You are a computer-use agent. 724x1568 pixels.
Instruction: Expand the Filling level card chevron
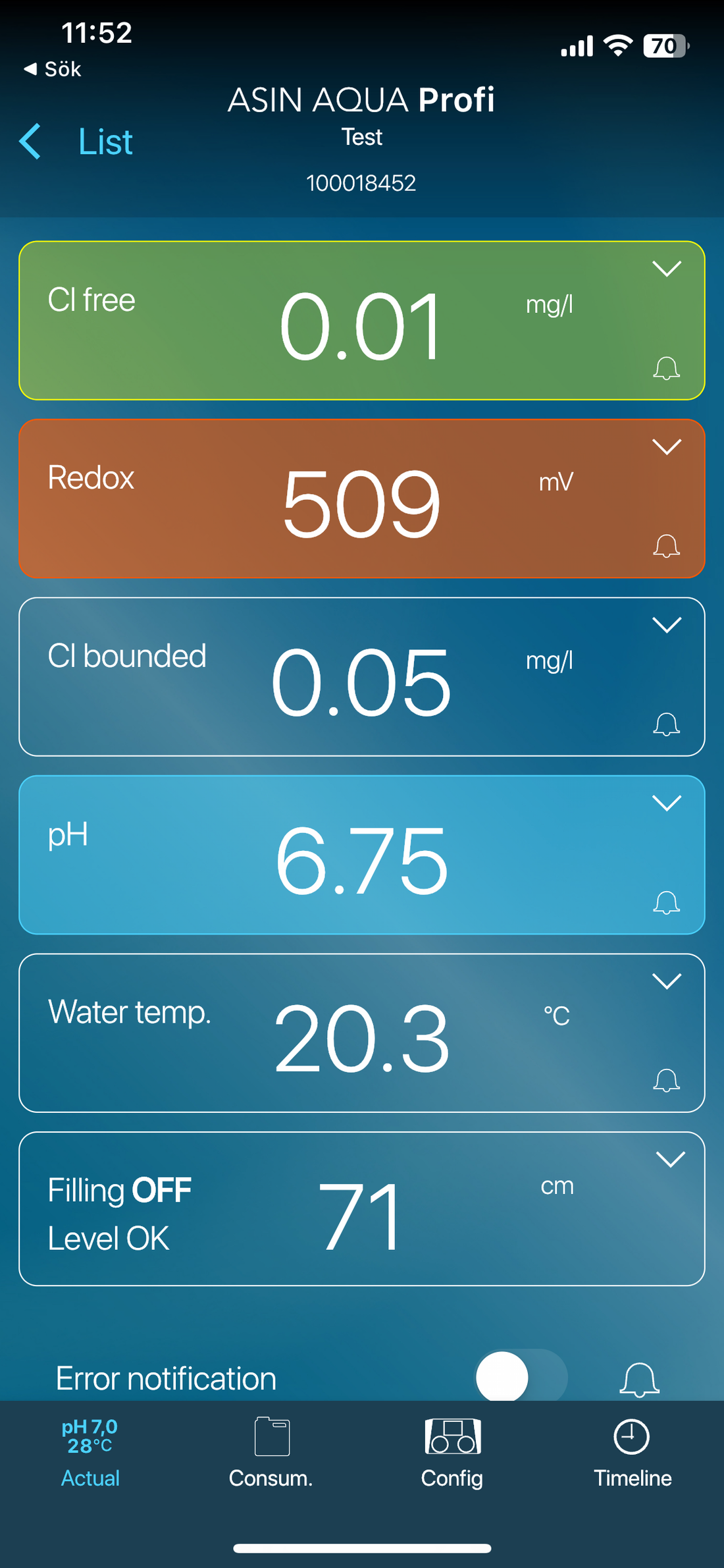(x=670, y=1159)
